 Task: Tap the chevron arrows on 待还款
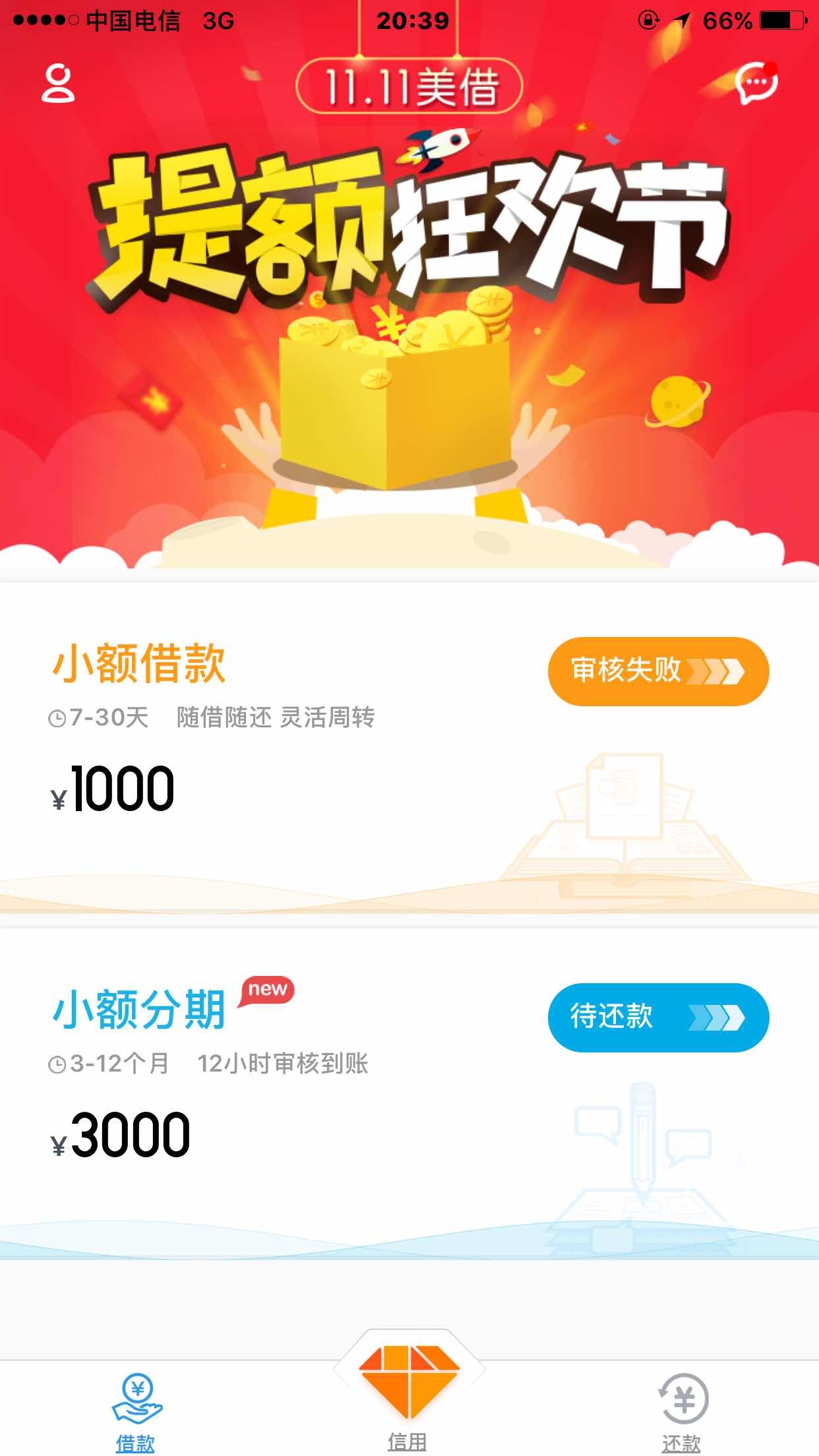[x=715, y=1016]
